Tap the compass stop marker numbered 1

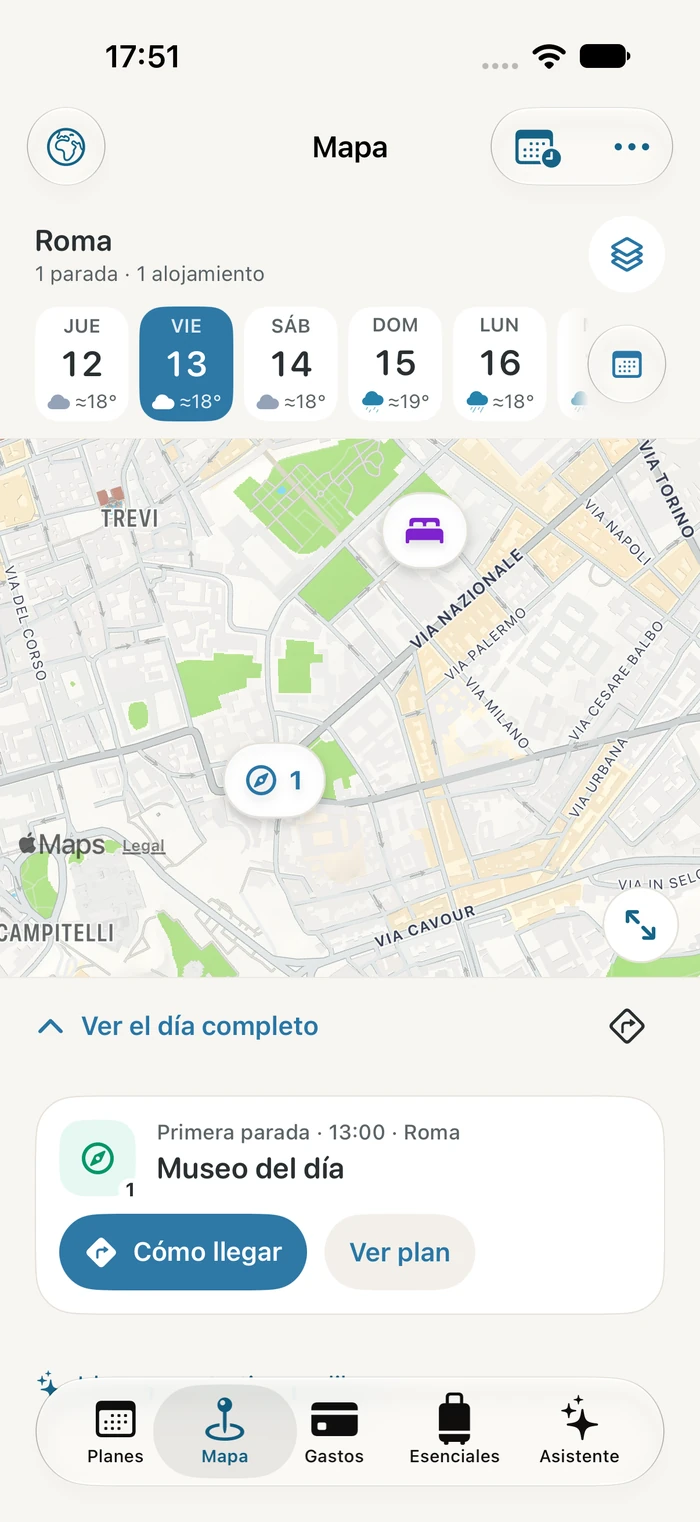[x=274, y=781]
